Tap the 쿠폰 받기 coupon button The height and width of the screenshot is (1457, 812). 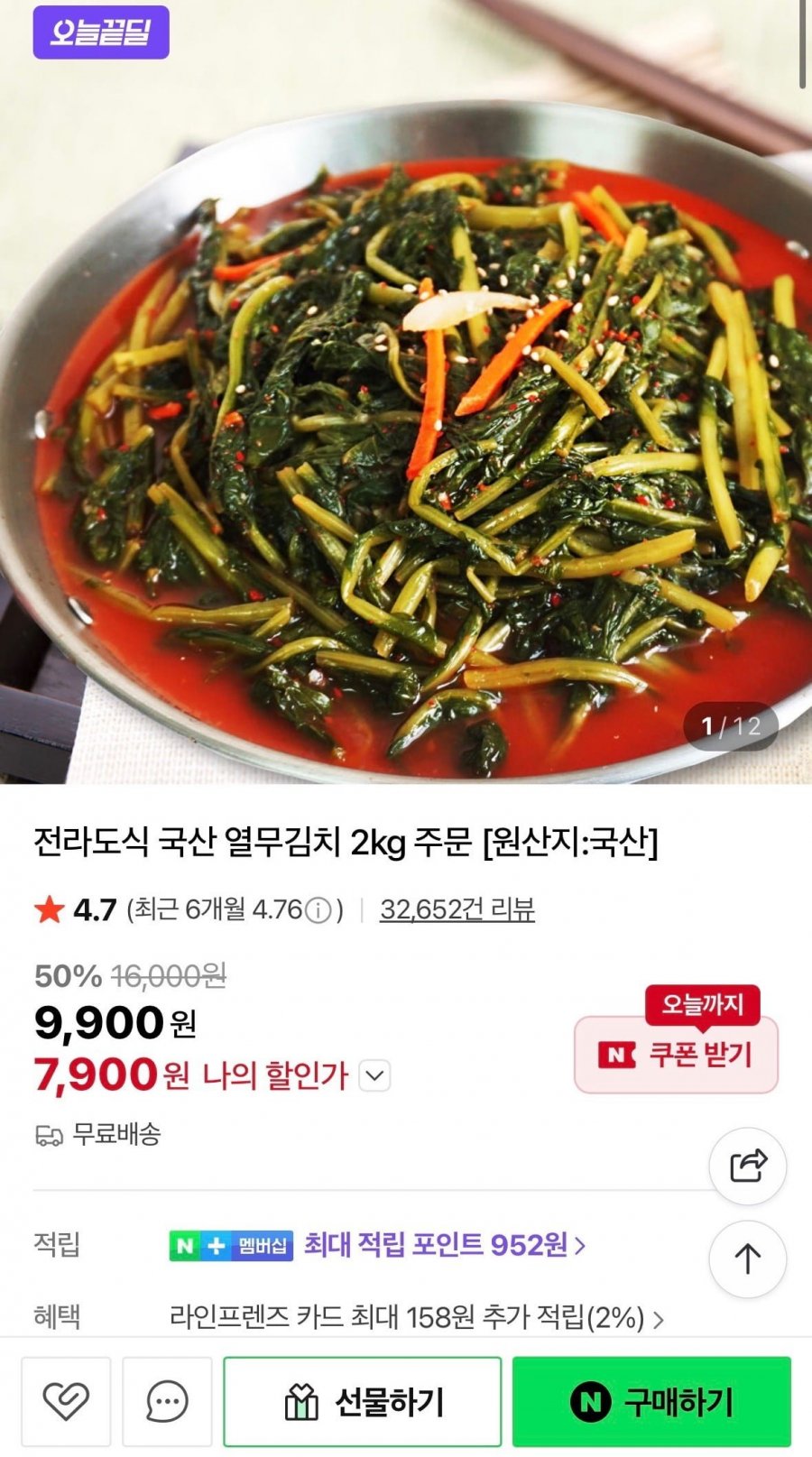click(676, 1054)
